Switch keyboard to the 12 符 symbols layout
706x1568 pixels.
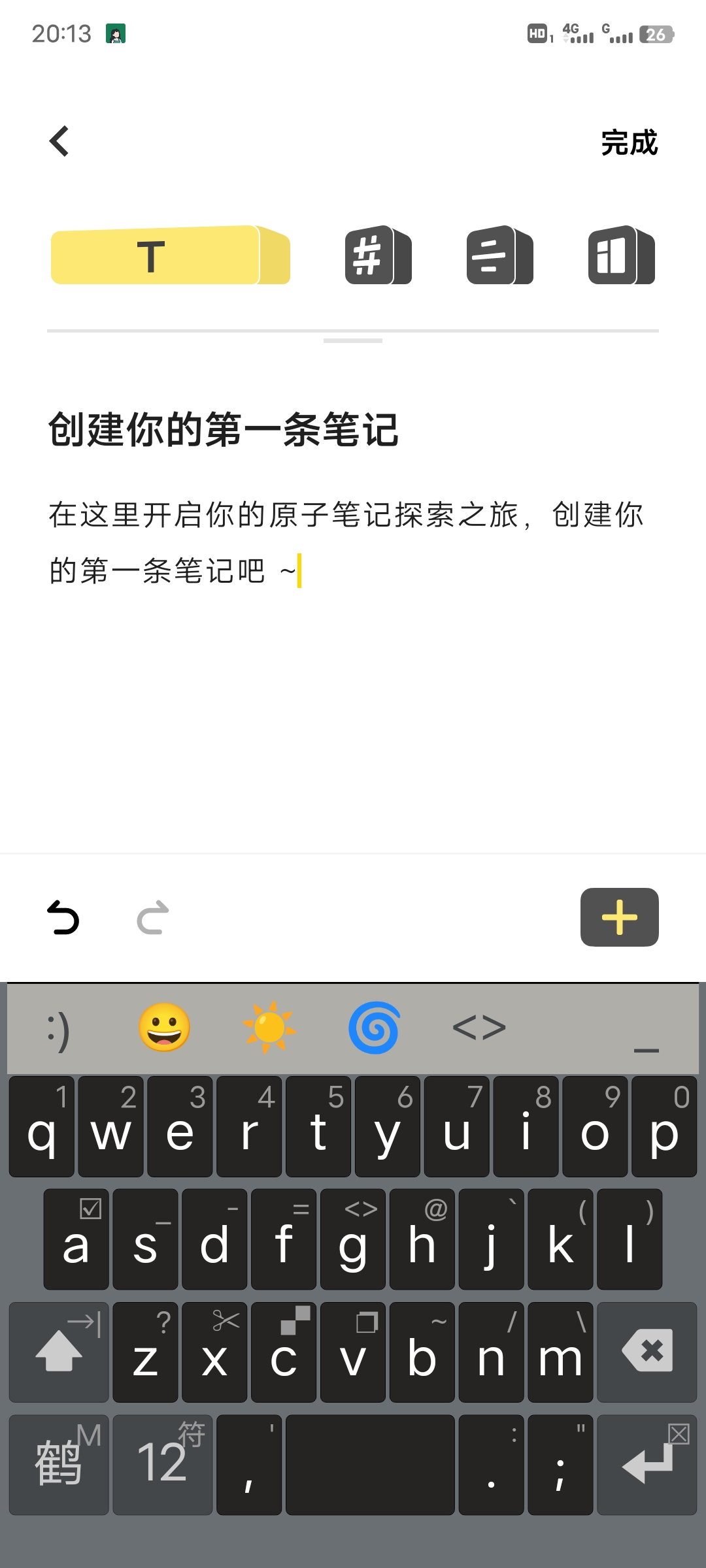(x=162, y=1464)
